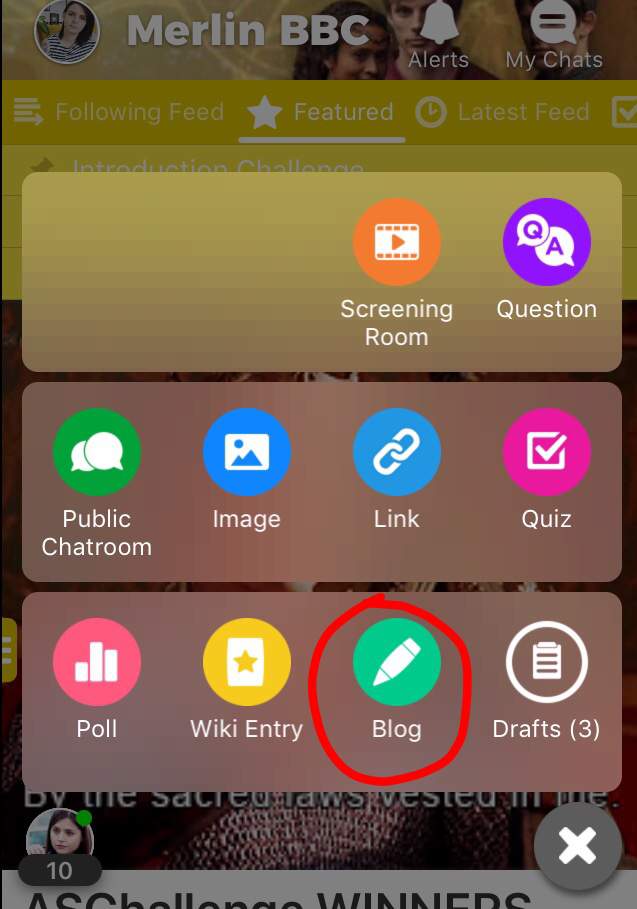Switch to Latest Feed tab
The height and width of the screenshot is (909, 637).
(503, 112)
